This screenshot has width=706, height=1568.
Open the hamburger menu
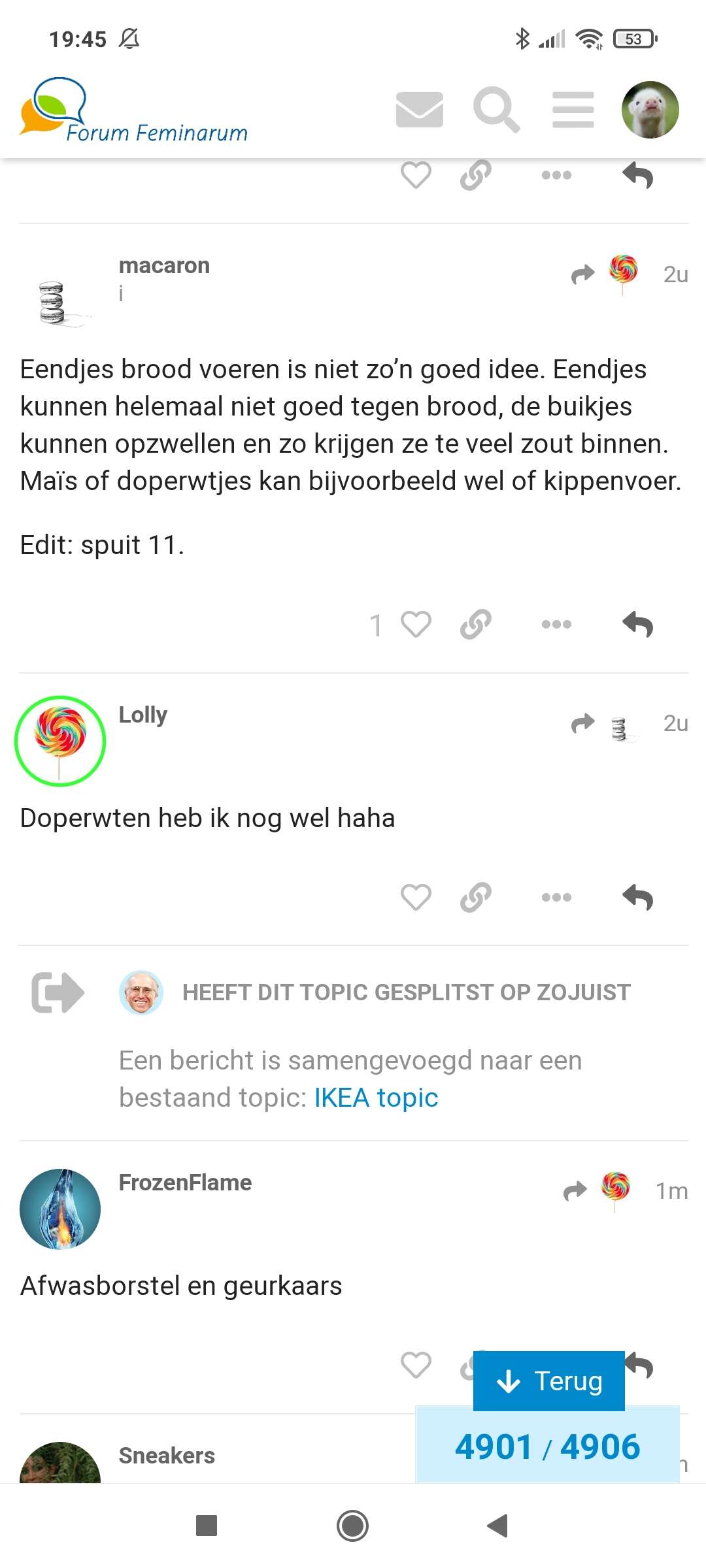point(573,109)
